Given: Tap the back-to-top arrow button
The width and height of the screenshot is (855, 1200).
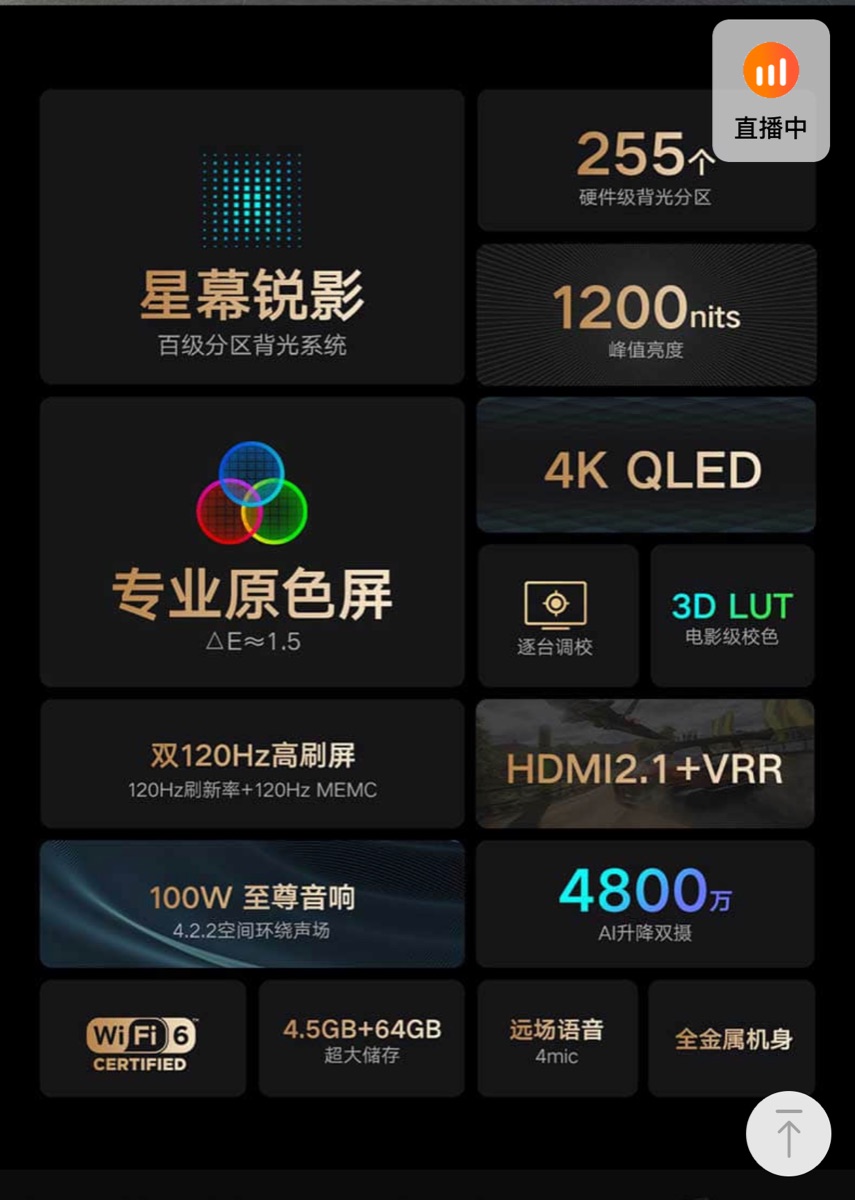Looking at the screenshot, I should coord(788,1133).
